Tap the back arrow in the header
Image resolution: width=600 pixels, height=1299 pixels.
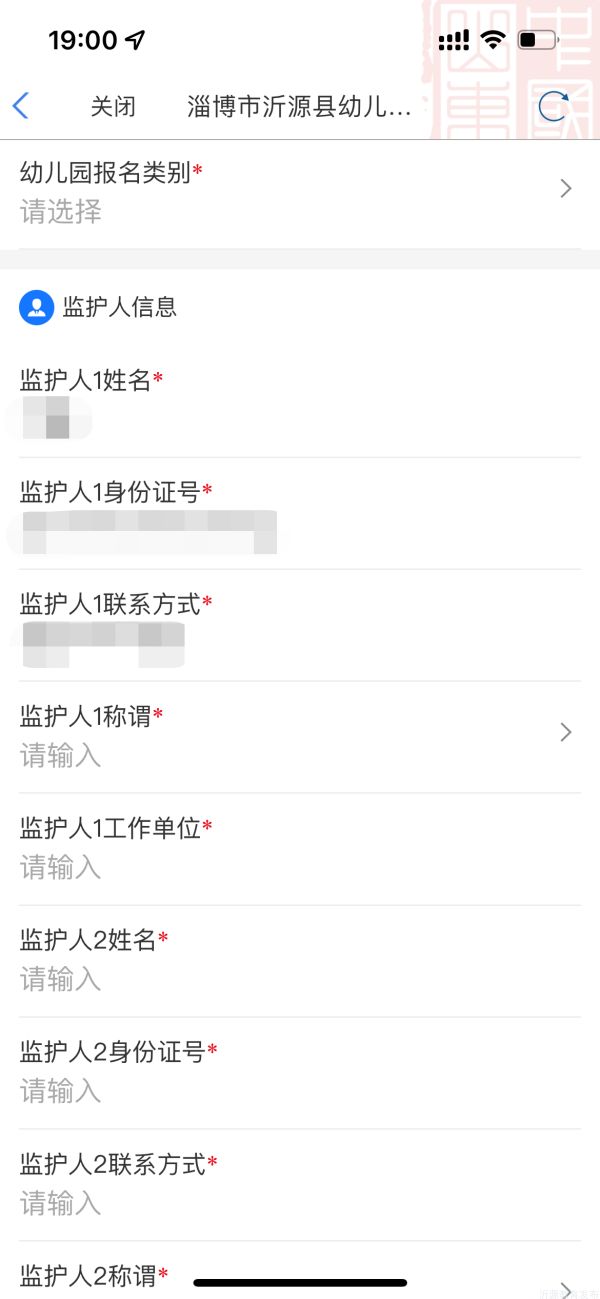pyautogui.click(x=21, y=106)
